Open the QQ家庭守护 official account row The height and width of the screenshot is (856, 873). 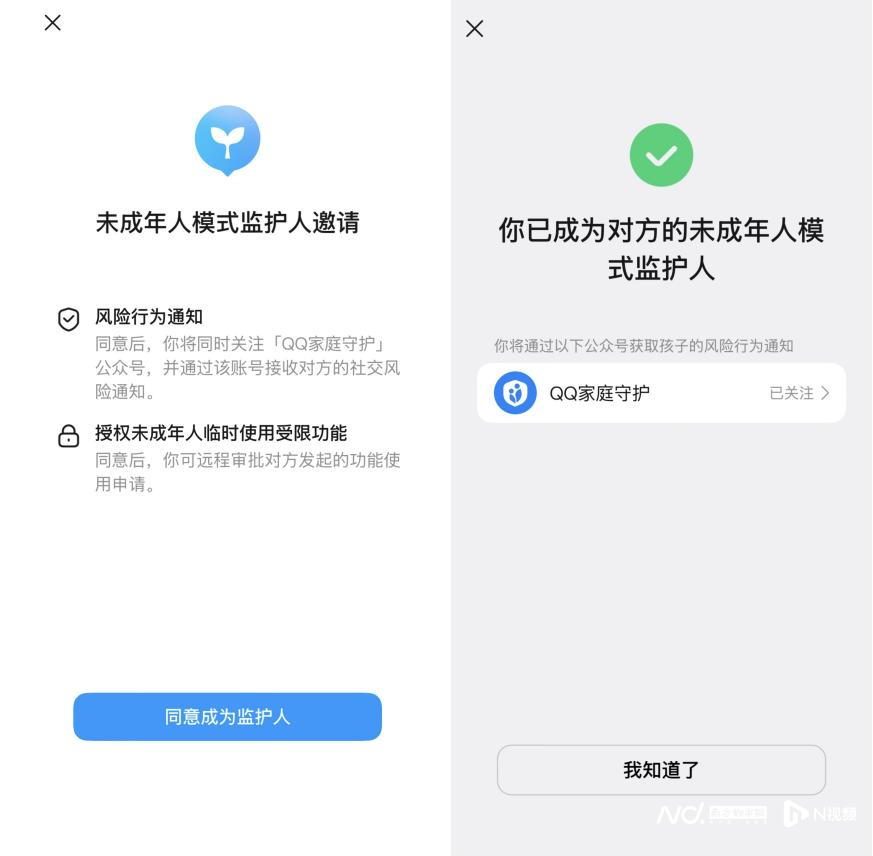[x=661, y=393]
